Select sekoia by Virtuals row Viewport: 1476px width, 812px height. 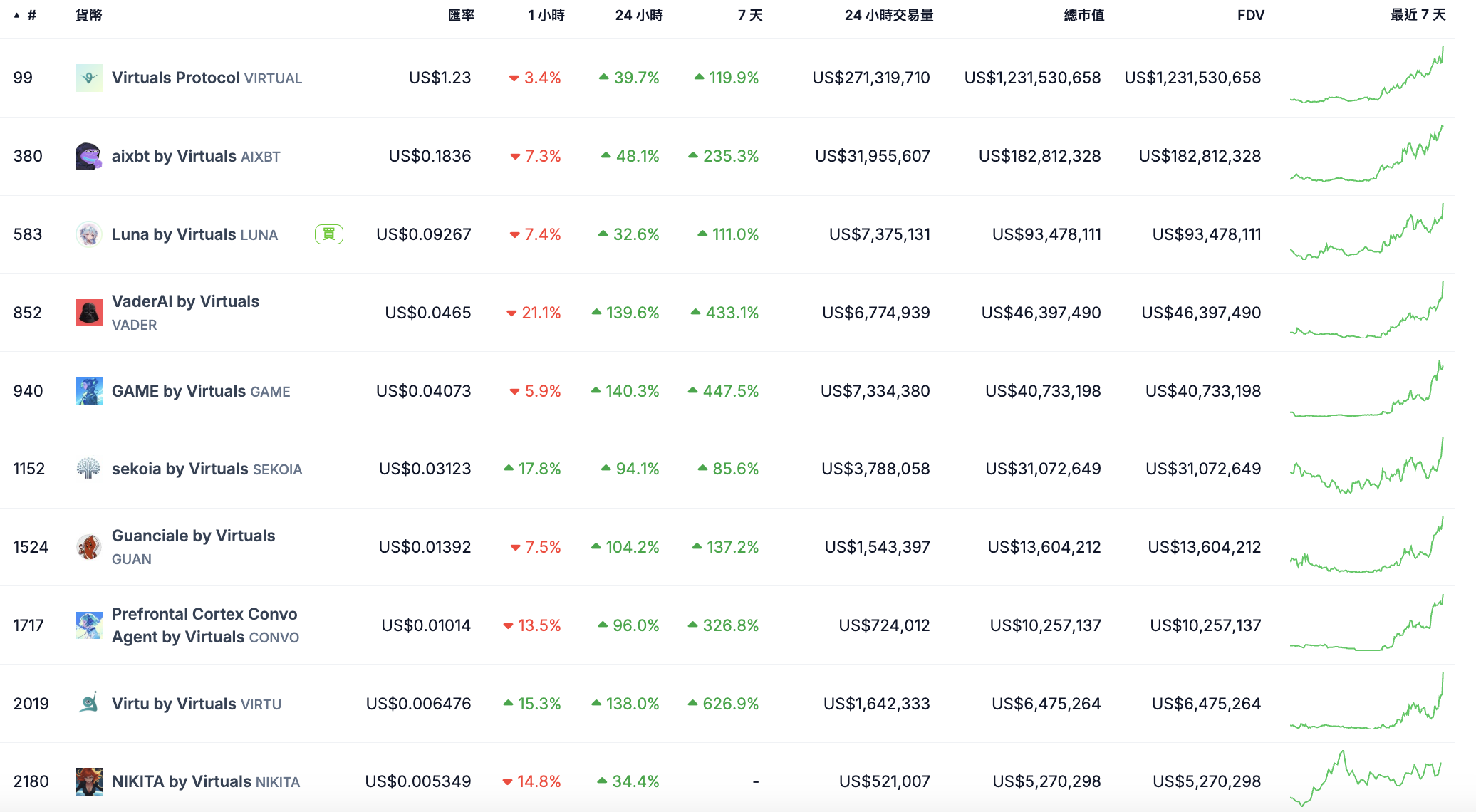coord(180,469)
